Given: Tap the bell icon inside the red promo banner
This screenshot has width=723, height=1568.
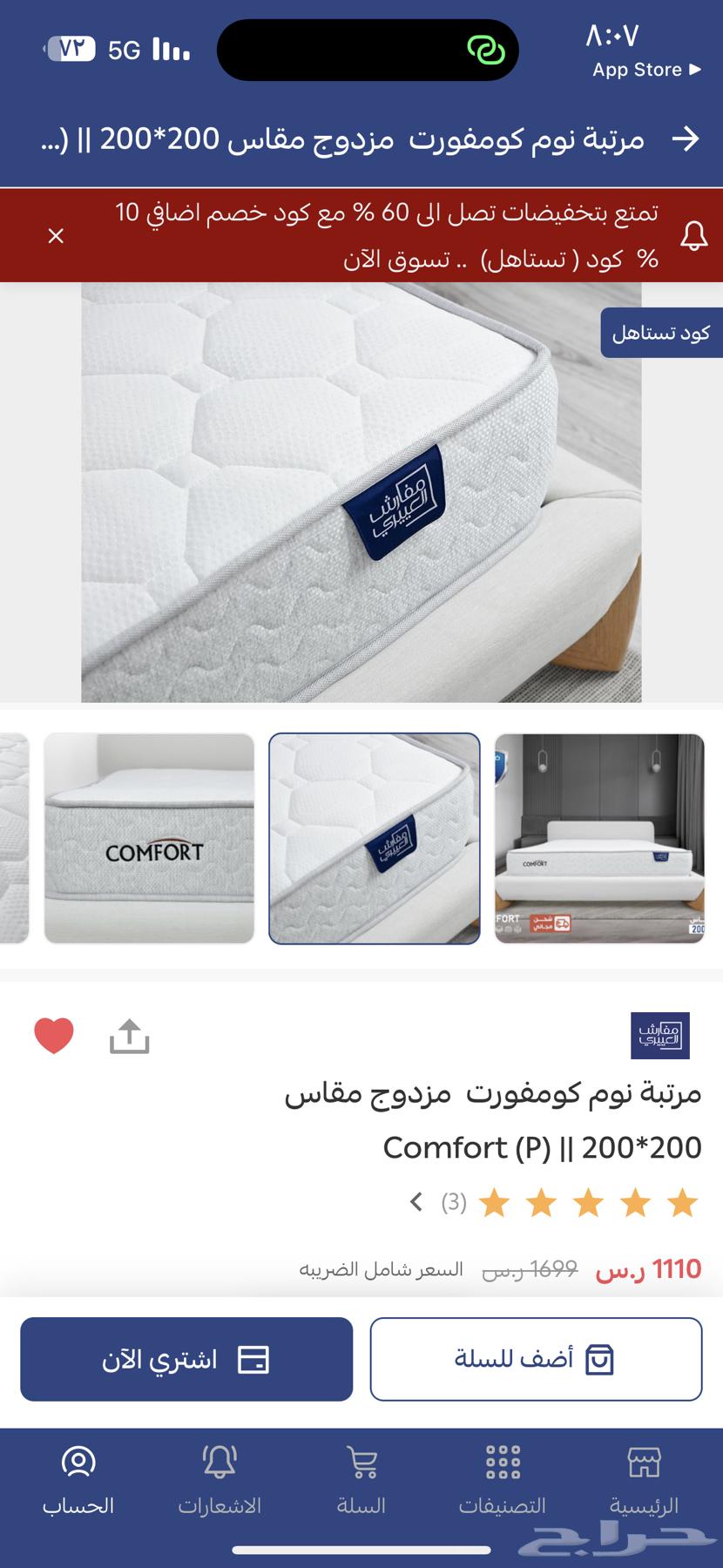Looking at the screenshot, I should coord(694,235).
